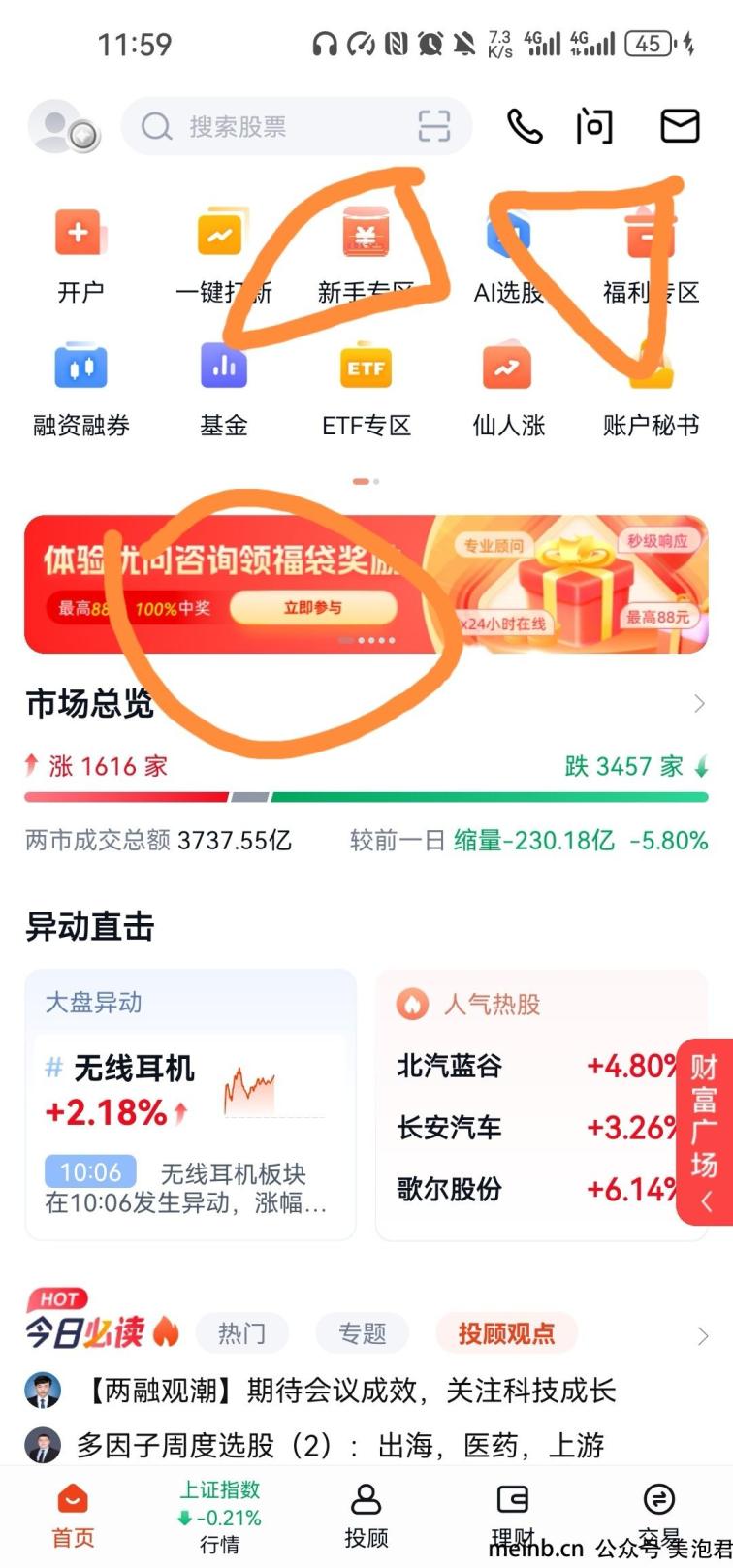Open the messages envelope icon
The height and width of the screenshot is (1568, 733).
pos(680,126)
